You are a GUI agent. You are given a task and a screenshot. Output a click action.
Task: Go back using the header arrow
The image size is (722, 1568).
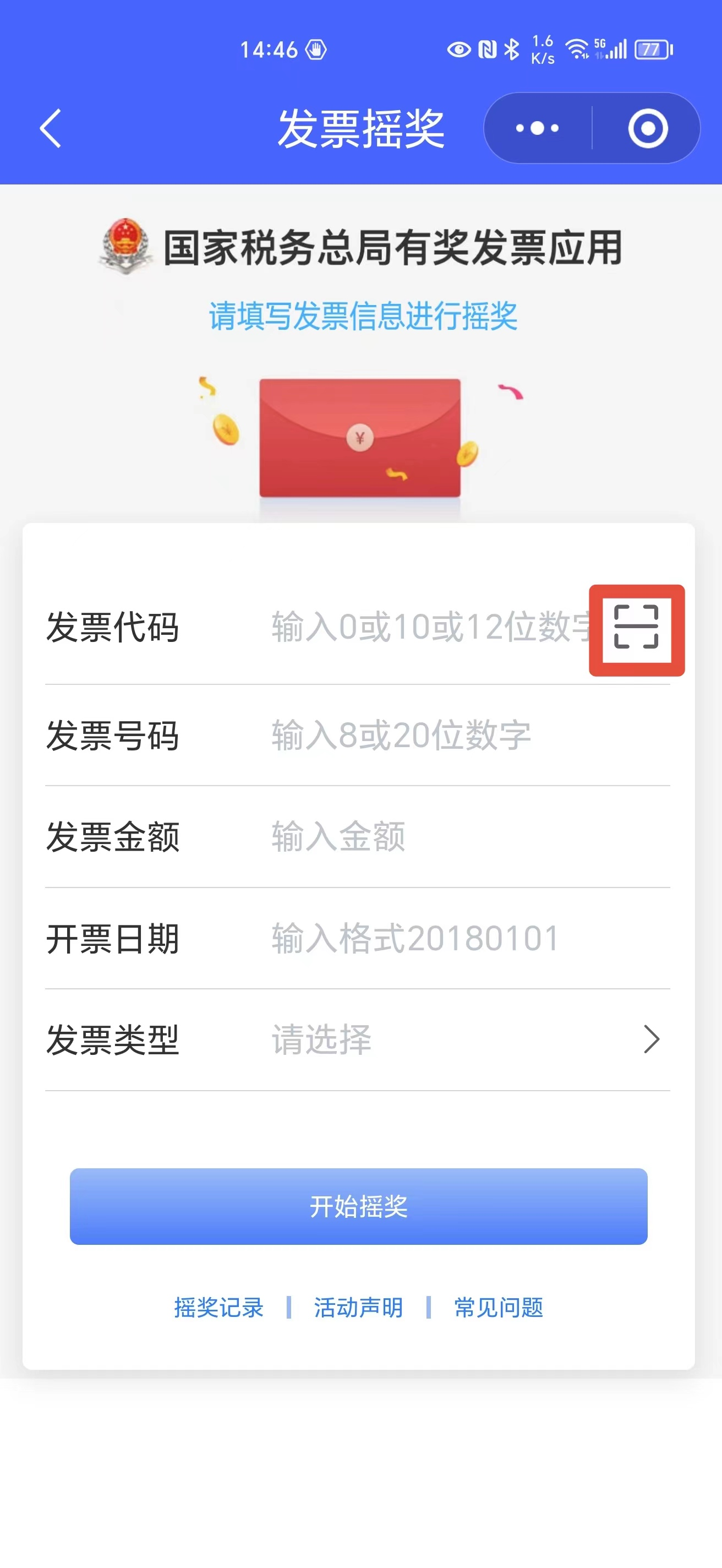(x=51, y=128)
